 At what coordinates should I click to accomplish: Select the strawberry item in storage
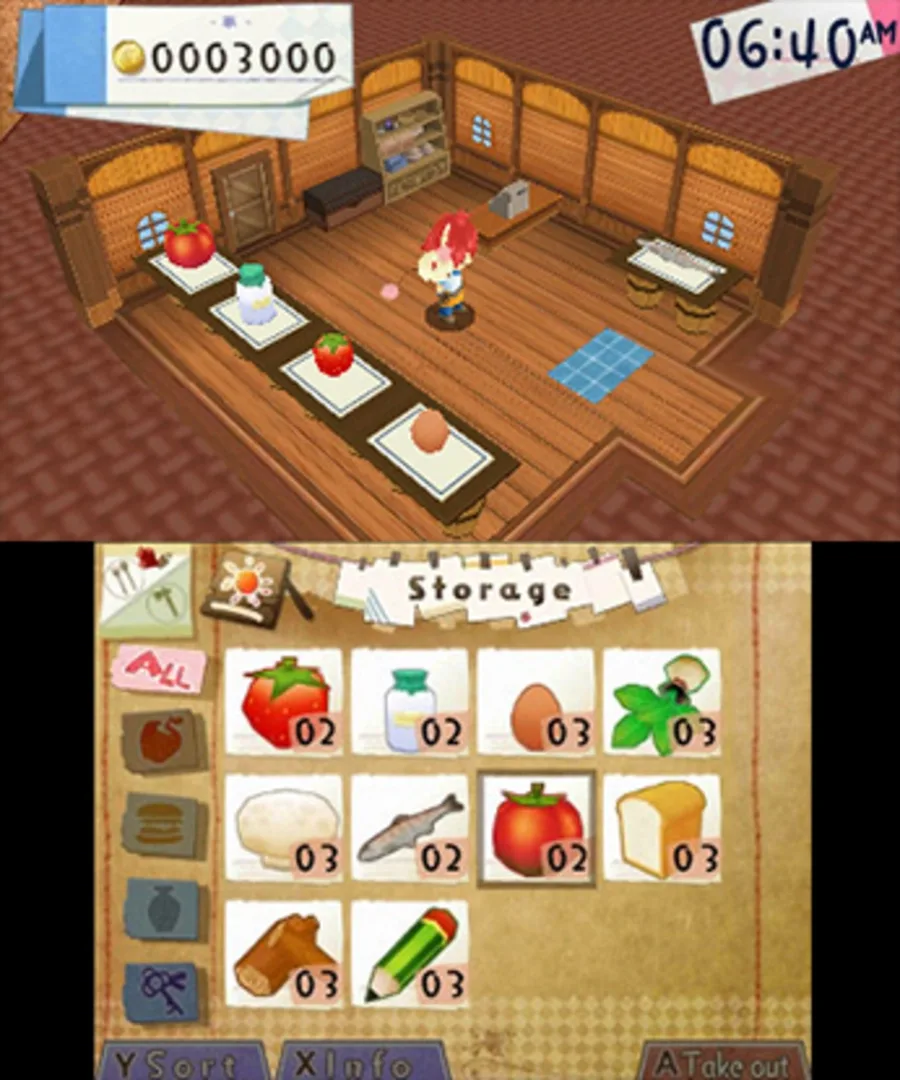coord(284,701)
